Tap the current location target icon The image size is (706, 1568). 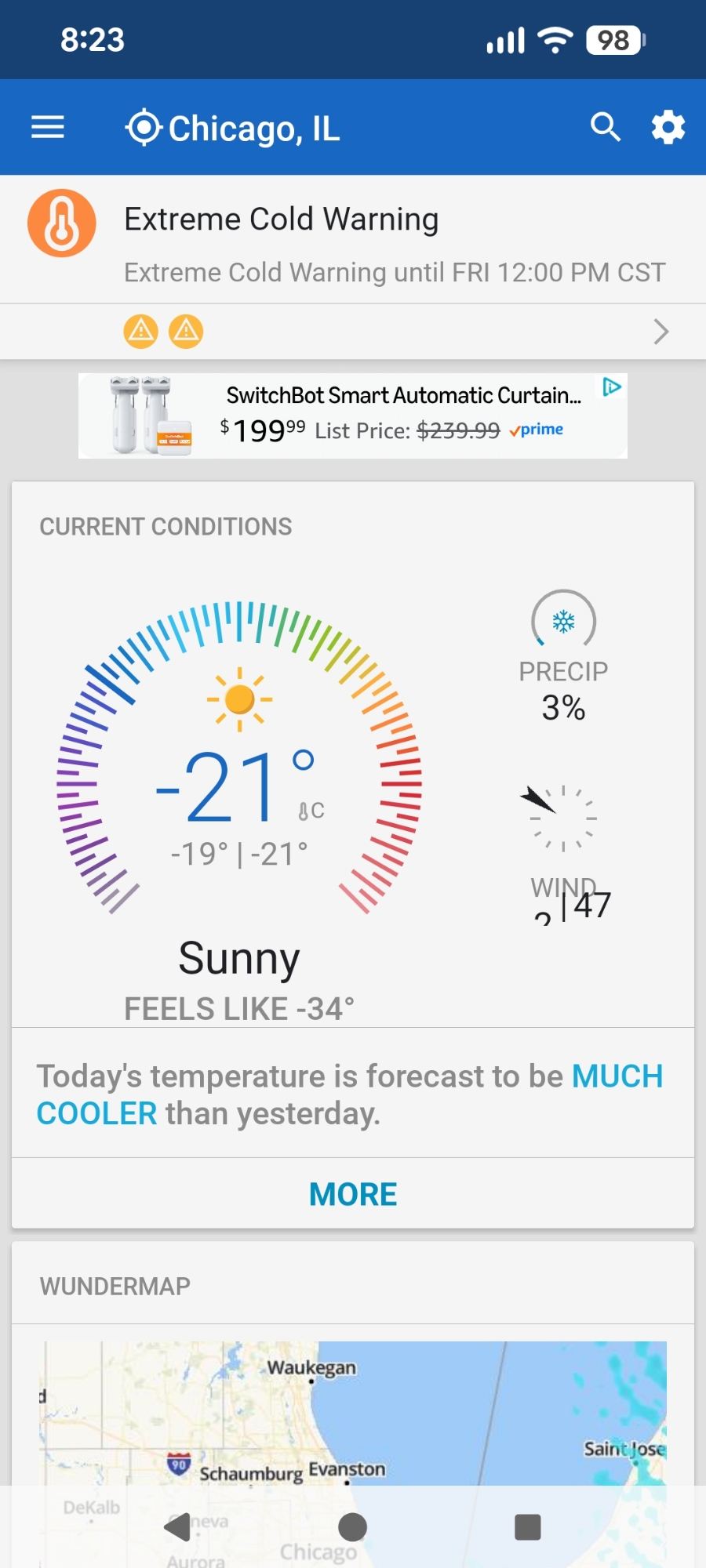pos(144,128)
